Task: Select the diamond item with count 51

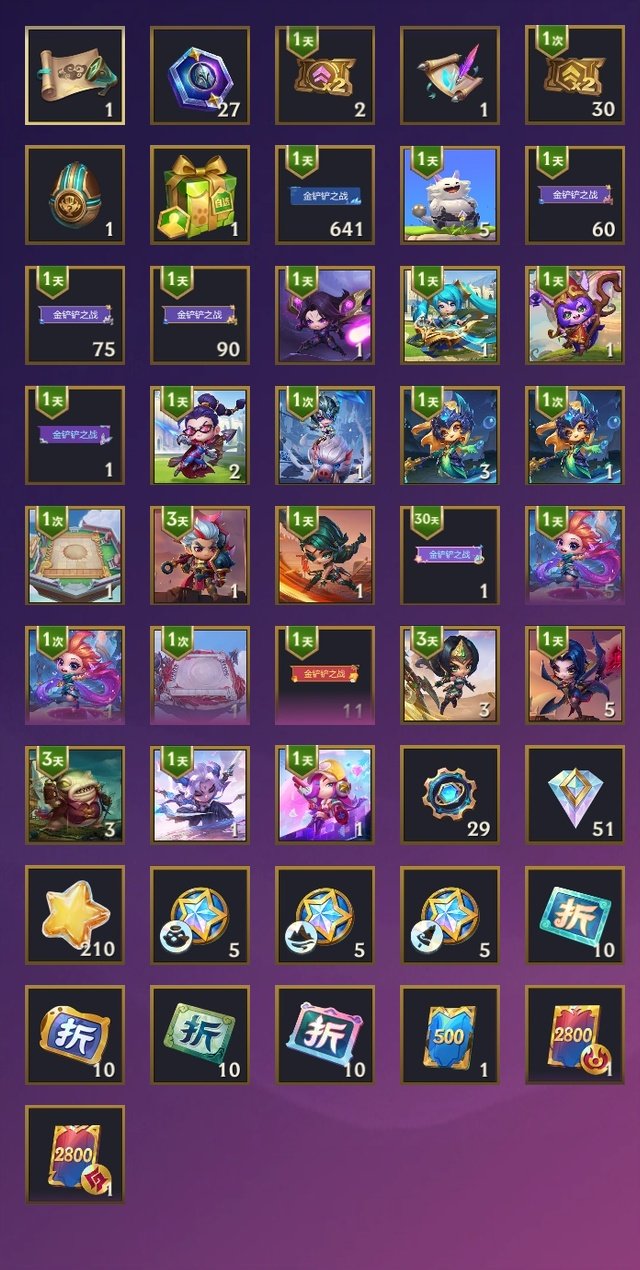Action: (575, 795)
